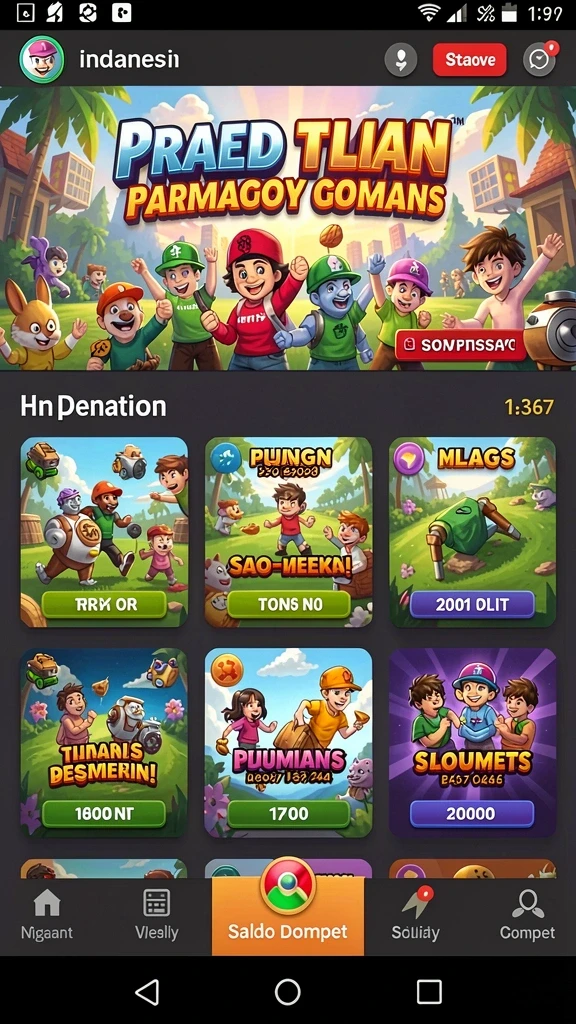Open the PUUMIANS game card
Image resolution: width=576 pixels, height=1024 pixels.
(289, 743)
